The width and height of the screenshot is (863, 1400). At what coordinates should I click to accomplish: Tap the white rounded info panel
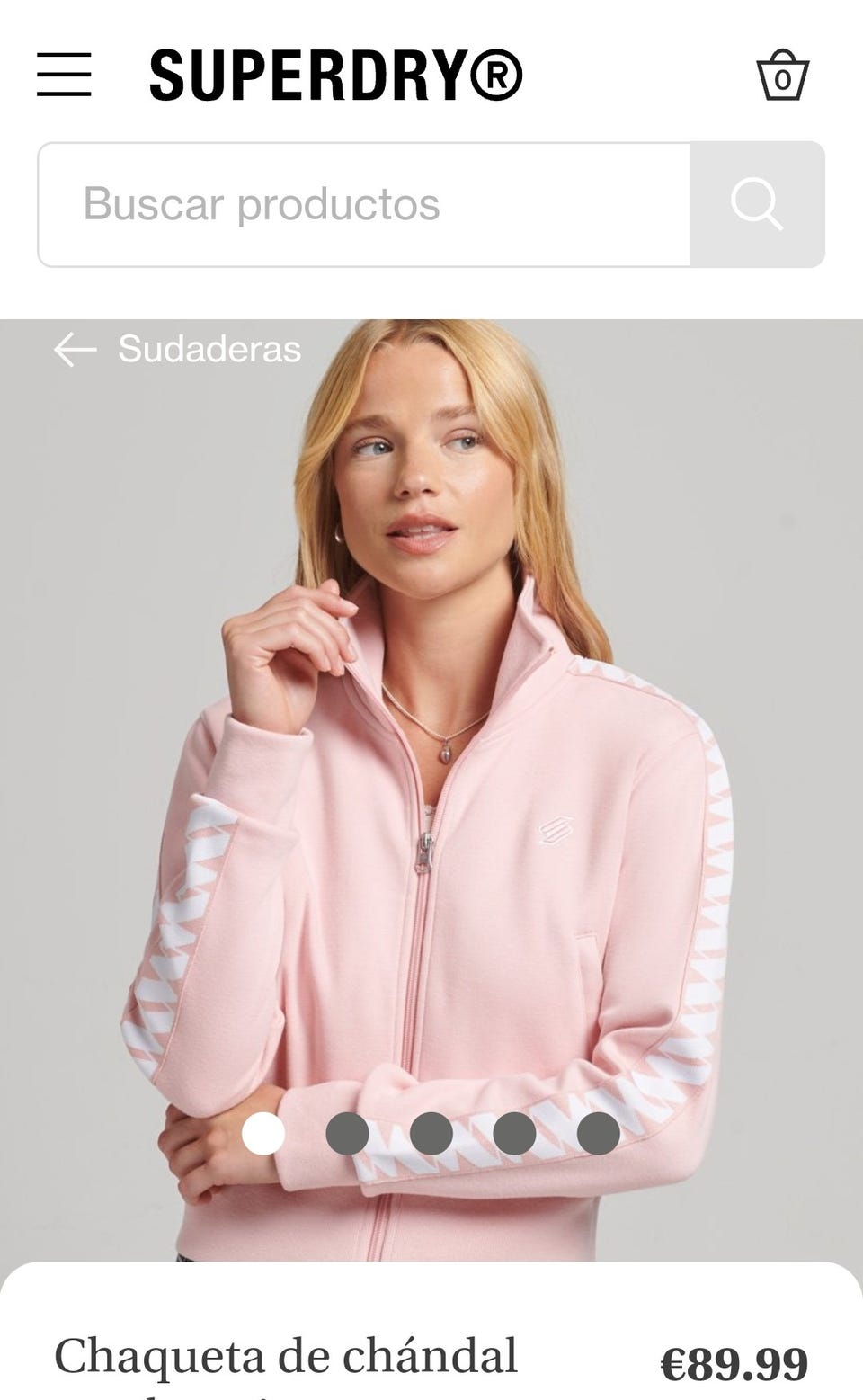click(x=431, y=1322)
